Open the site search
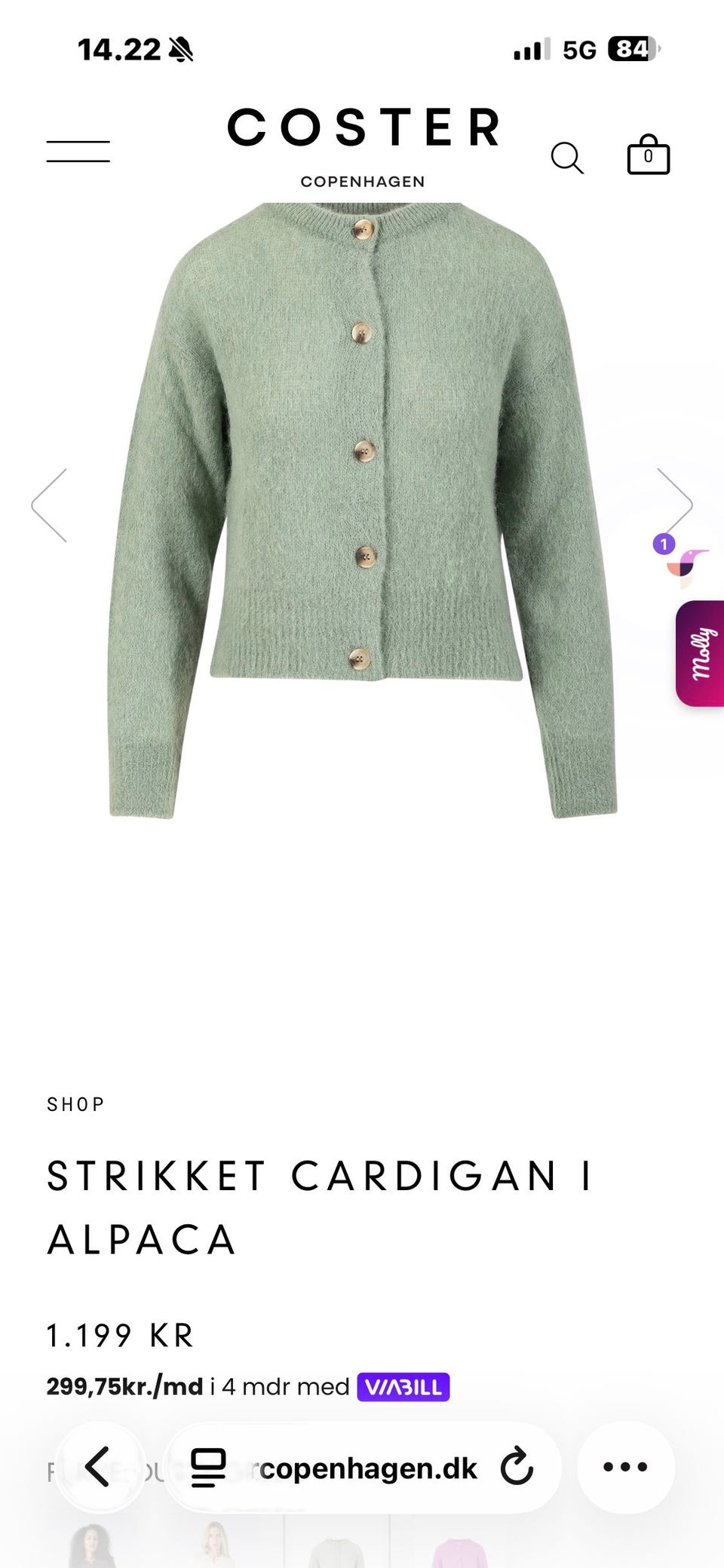Viewport: 724px width, 1568px height. coord(567,158)
